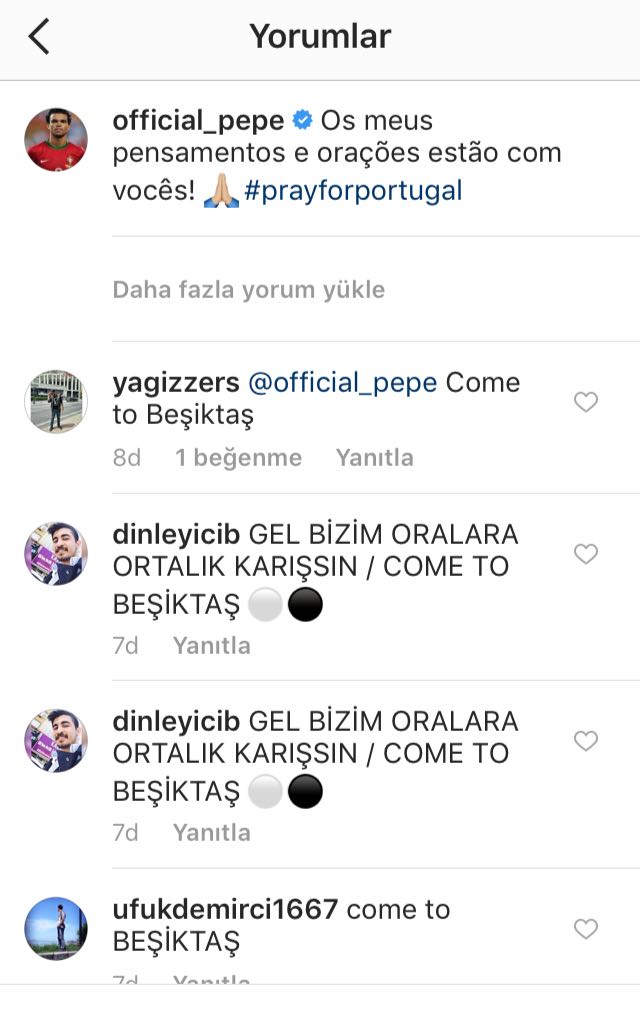Open the #prayforportugal hashtag

pyautogui.click(x=353, y=190)
